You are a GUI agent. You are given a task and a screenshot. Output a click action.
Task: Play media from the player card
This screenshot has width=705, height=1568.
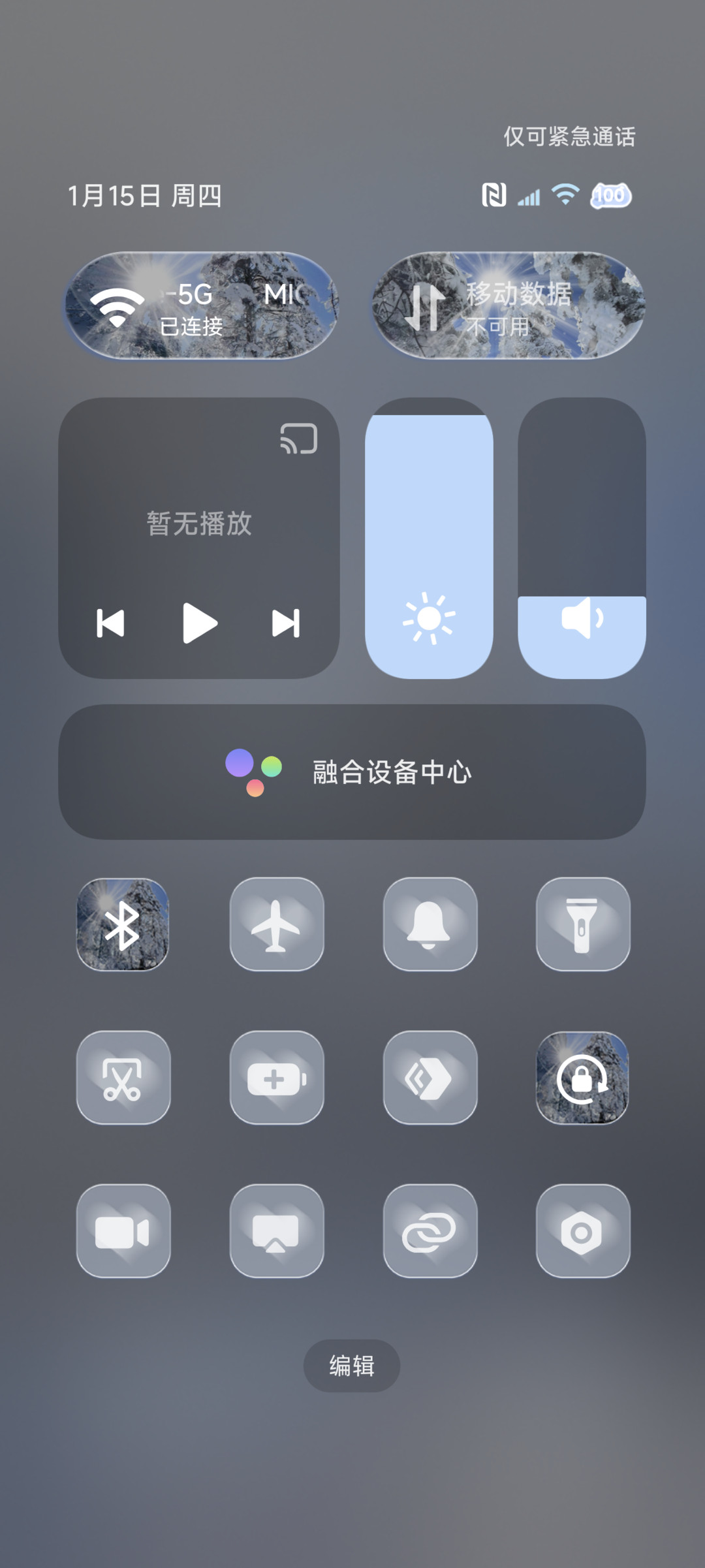(200, 623)
